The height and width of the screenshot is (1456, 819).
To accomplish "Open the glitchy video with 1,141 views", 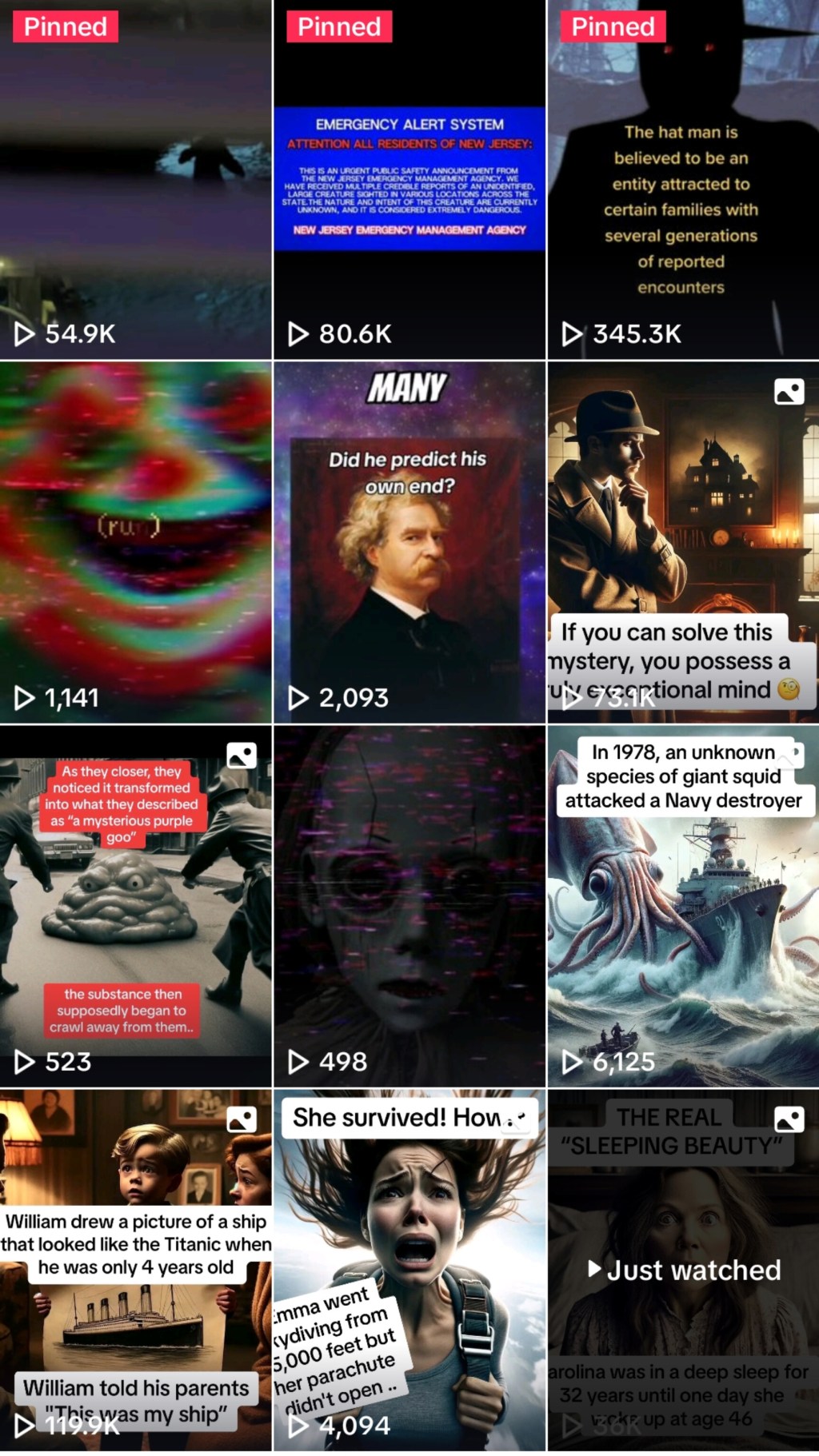I will coord(136,542).
